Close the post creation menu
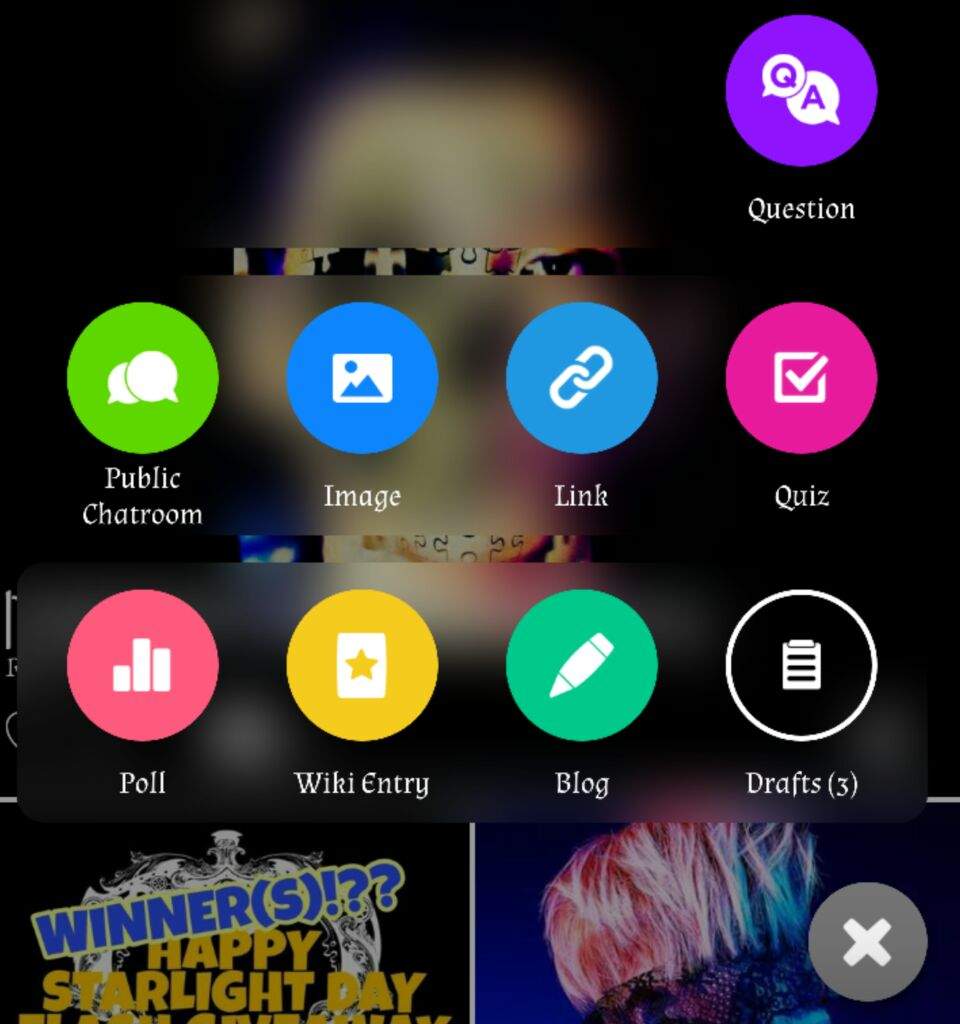Image resolution: width=960 pixels, height=1024 pixels. click(x=867, y=942)
